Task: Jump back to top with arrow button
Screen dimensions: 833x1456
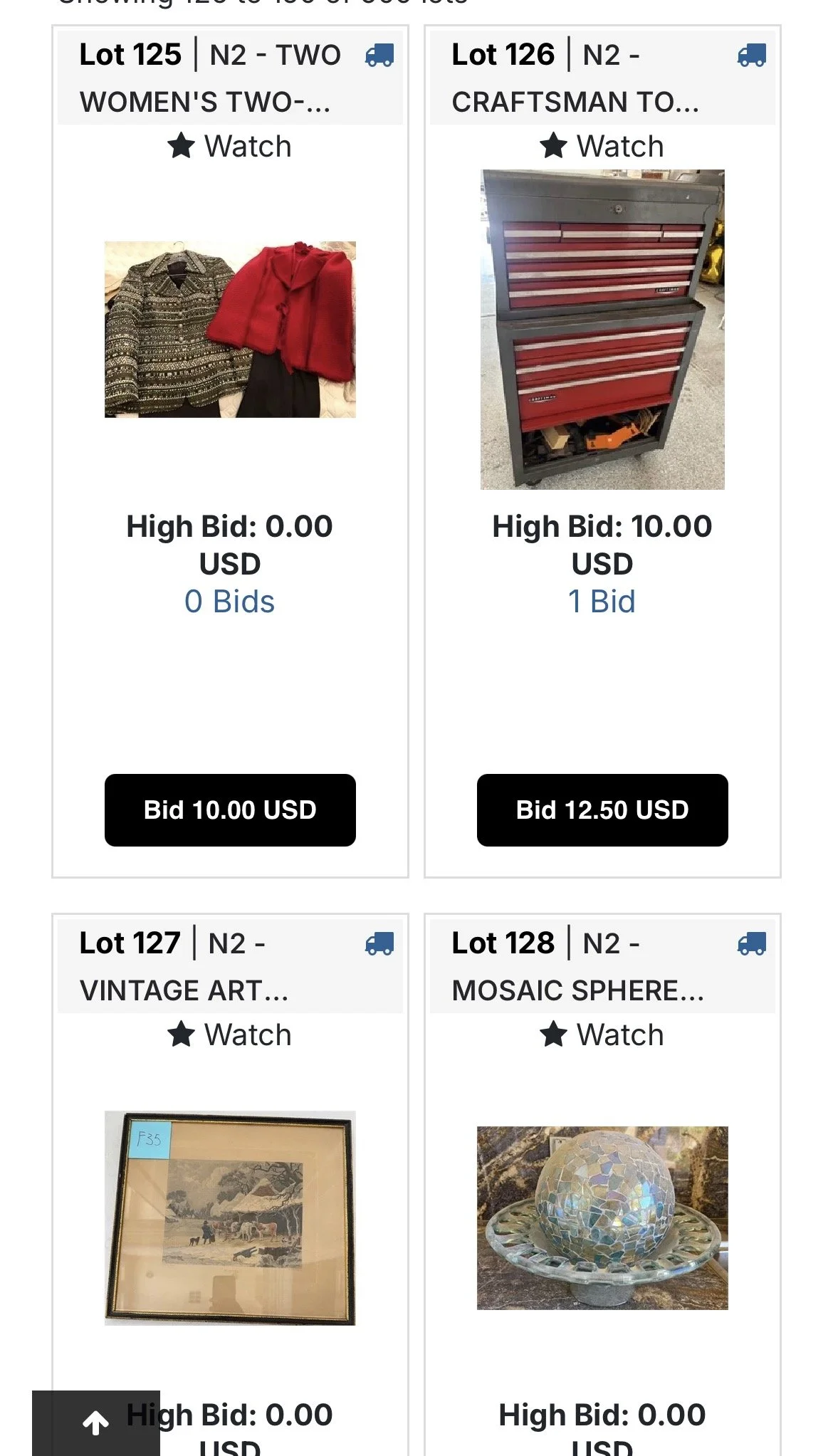Action: click(96, 1423)
